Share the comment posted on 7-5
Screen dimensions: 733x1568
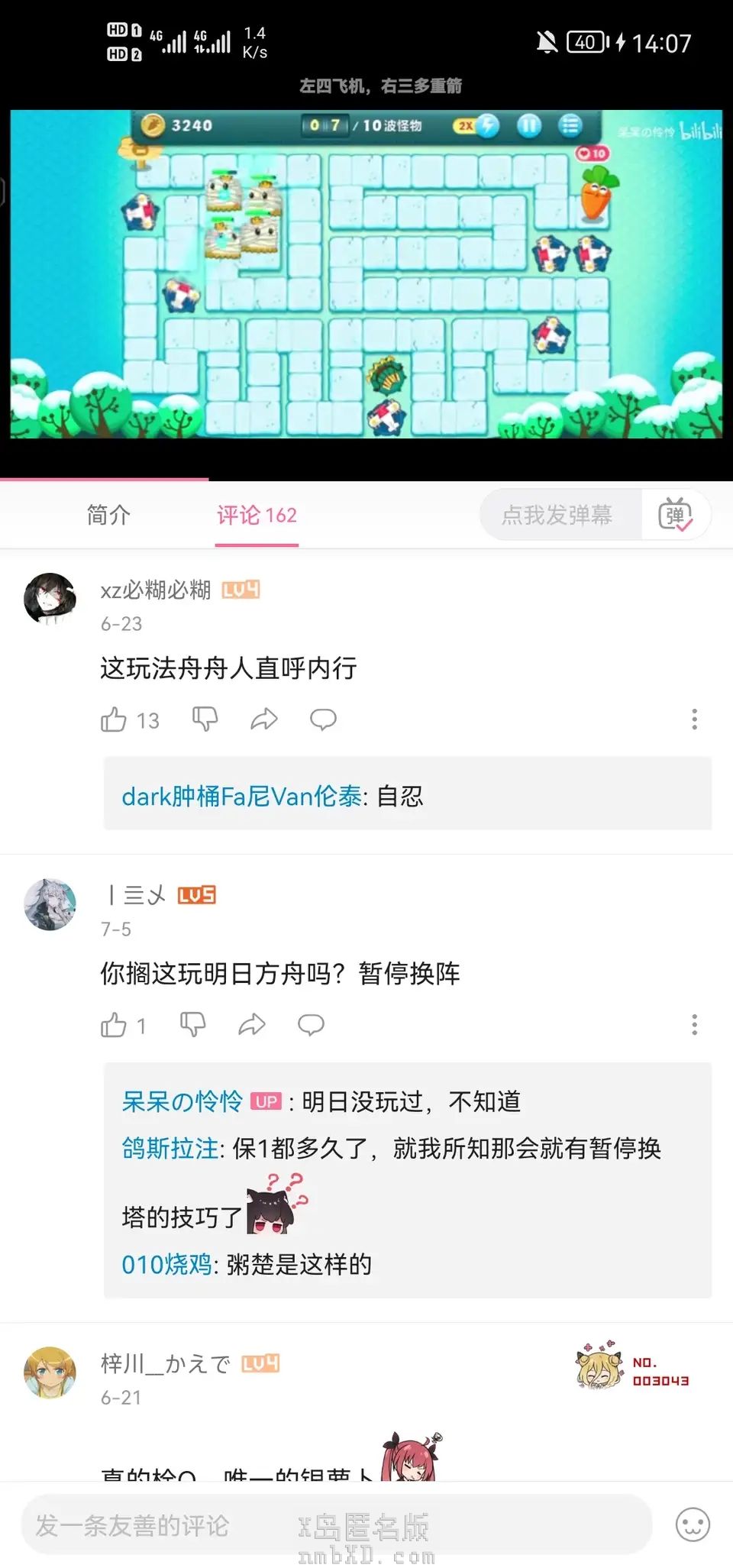(x=251, y=1025)
